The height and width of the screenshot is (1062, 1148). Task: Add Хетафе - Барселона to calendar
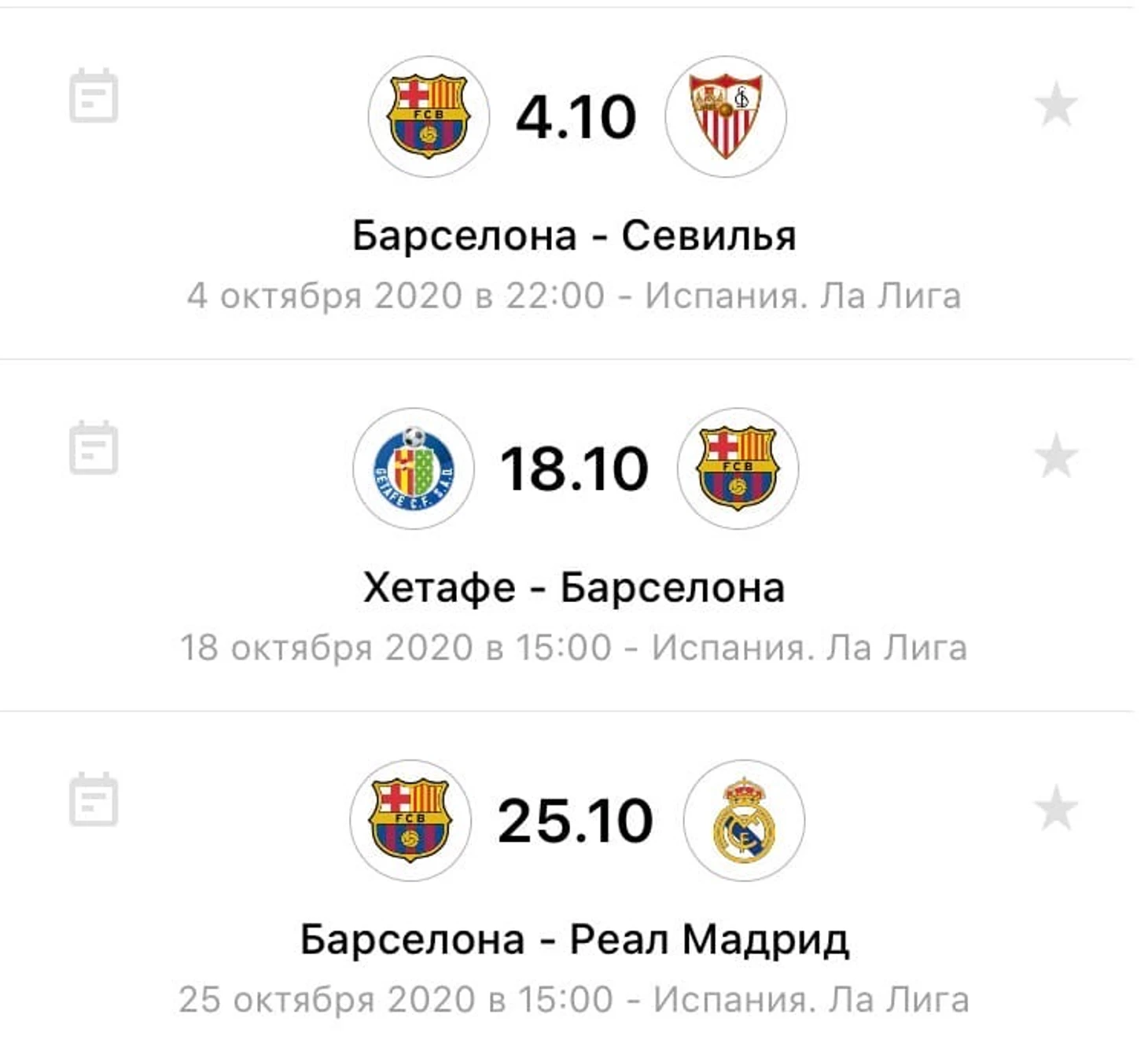pyautogui.click(x=94, y=448)
